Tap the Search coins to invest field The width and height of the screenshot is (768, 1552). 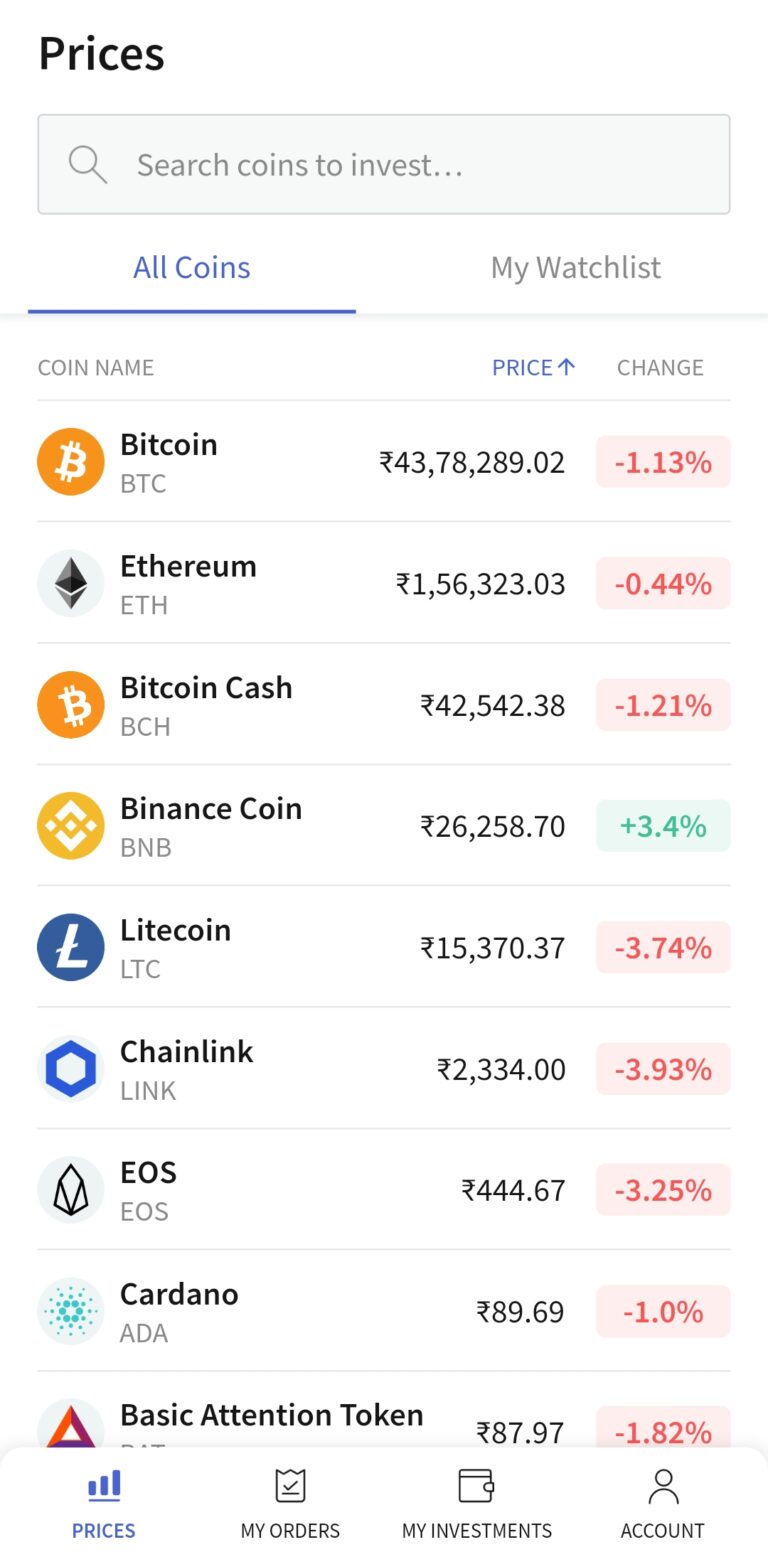384,164
